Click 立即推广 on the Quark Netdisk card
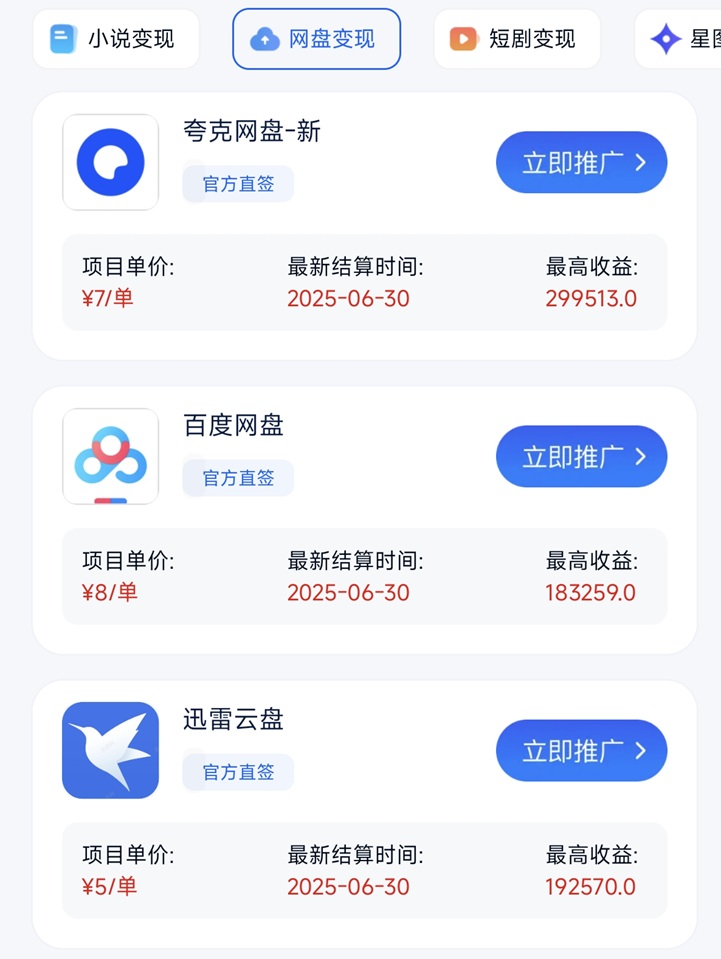721x959 pixels. pos(581,162)
